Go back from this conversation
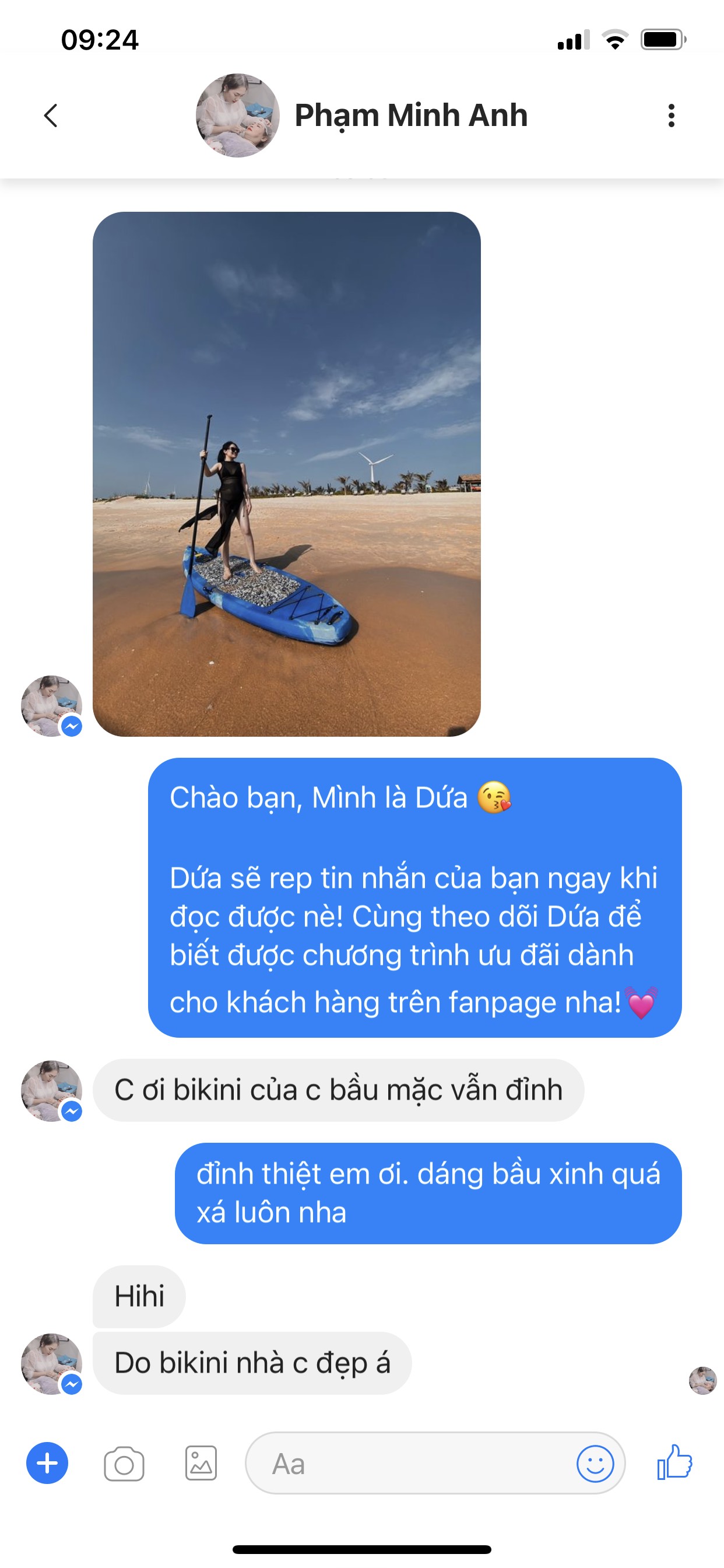724x1568 pixels. 51,115
